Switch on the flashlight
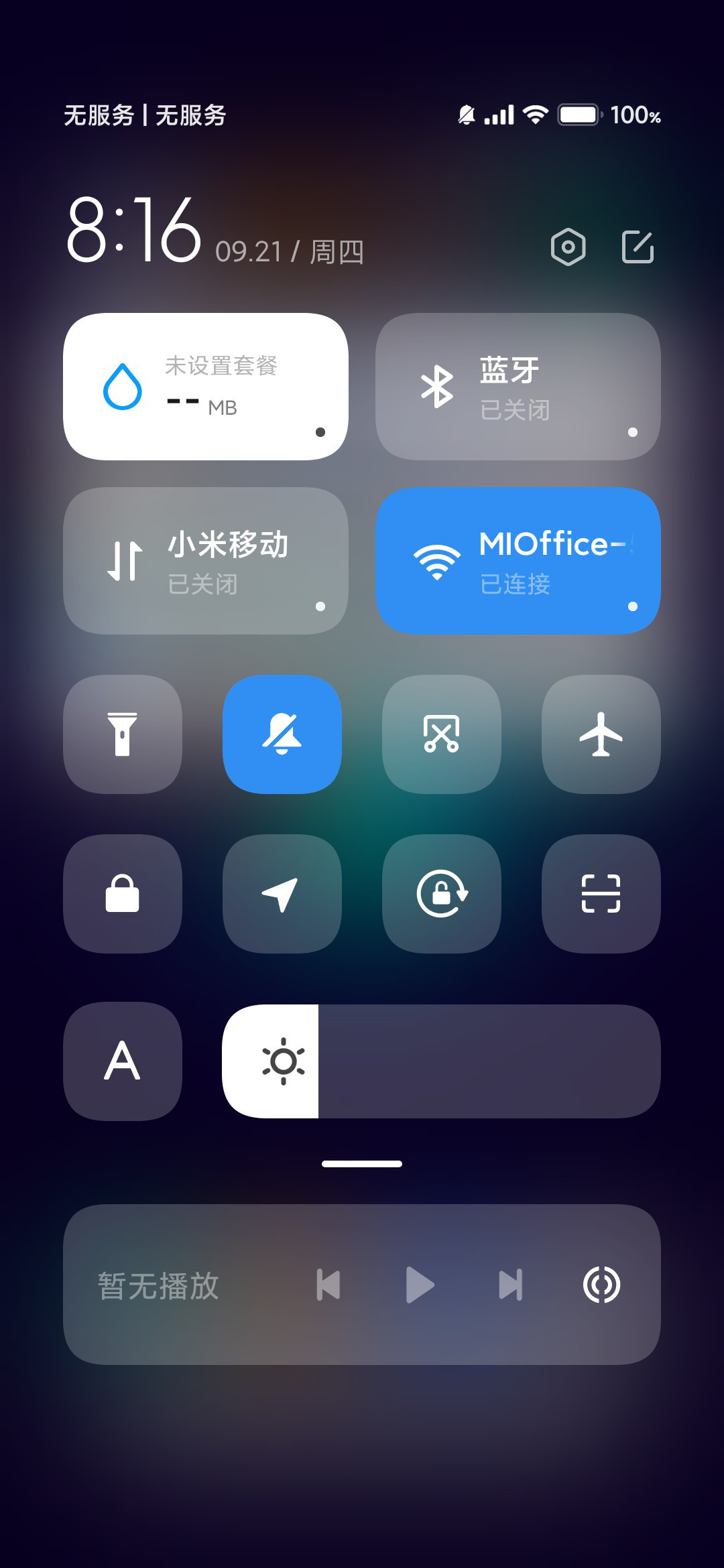This screenshot has width=724, height=1568. [x=123, y=734]
